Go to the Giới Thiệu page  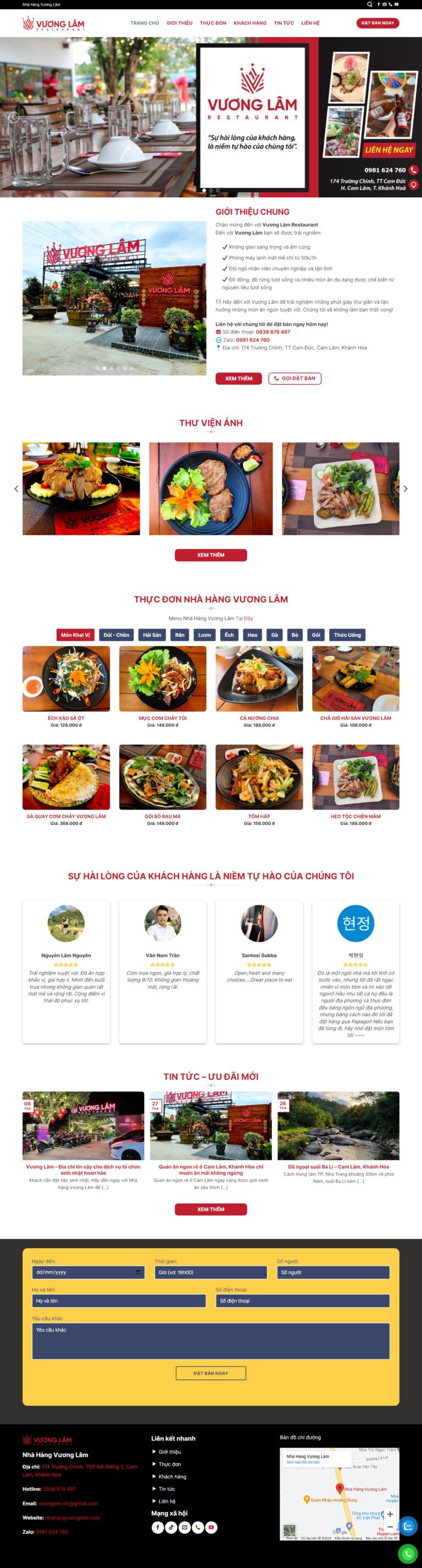coord(179,23)
